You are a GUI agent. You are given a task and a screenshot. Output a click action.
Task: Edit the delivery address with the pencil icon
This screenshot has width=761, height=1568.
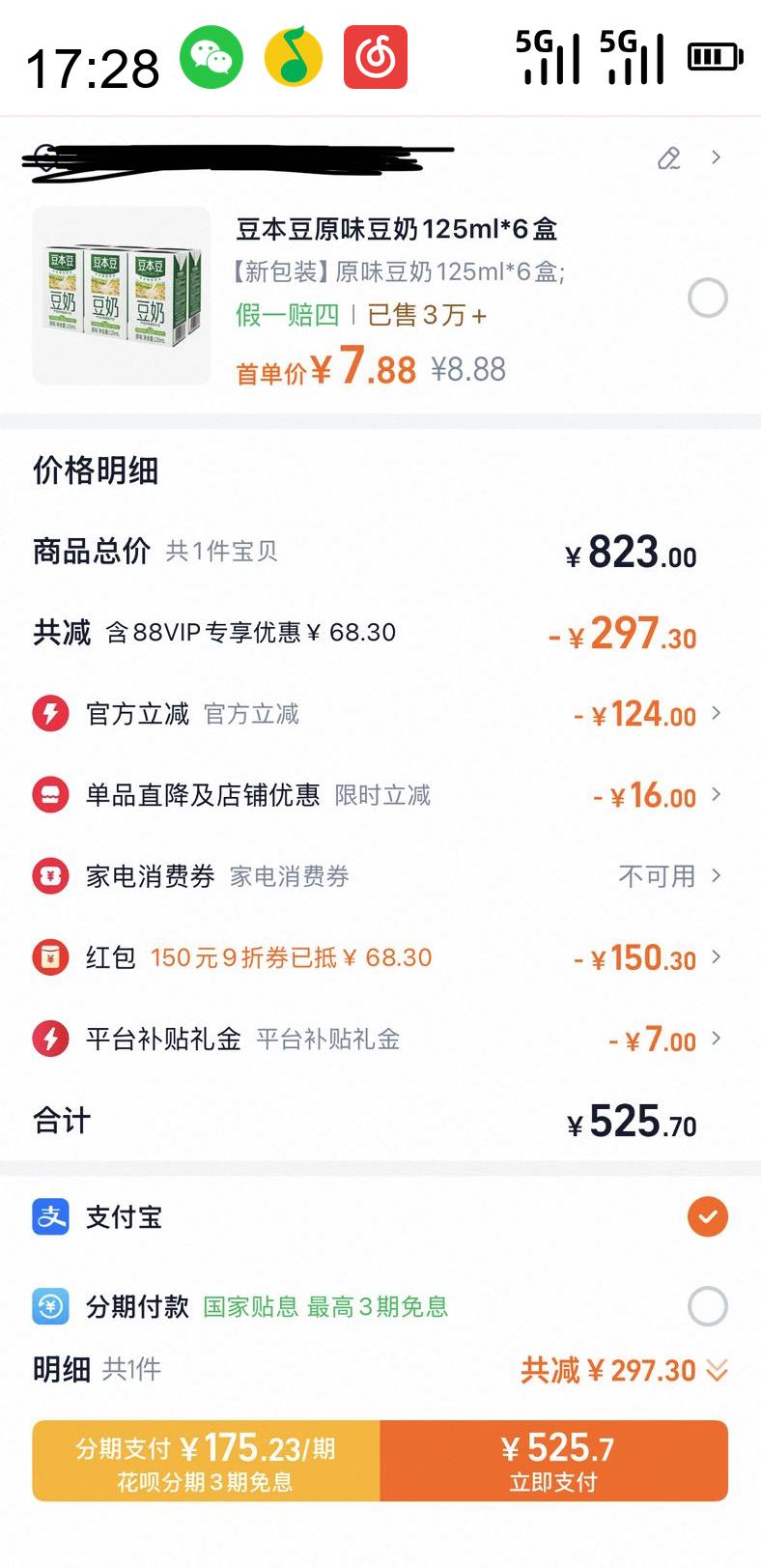point(668,158)
